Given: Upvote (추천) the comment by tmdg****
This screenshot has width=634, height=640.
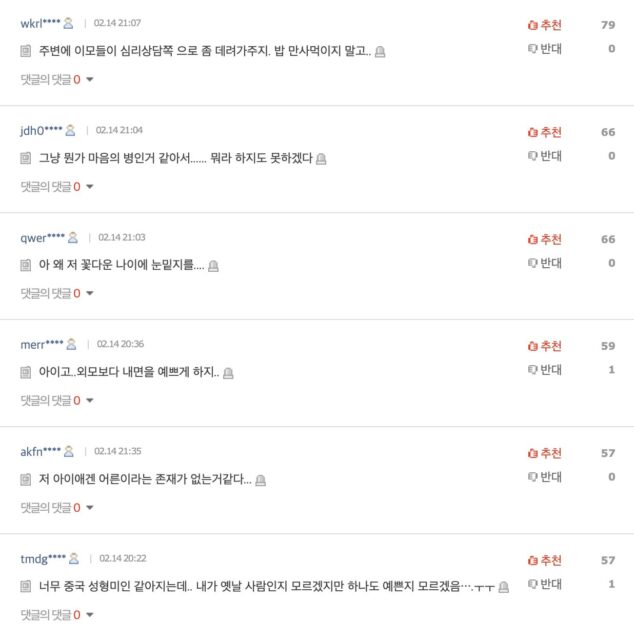Looking at the screenshot, I should (544, 560).
